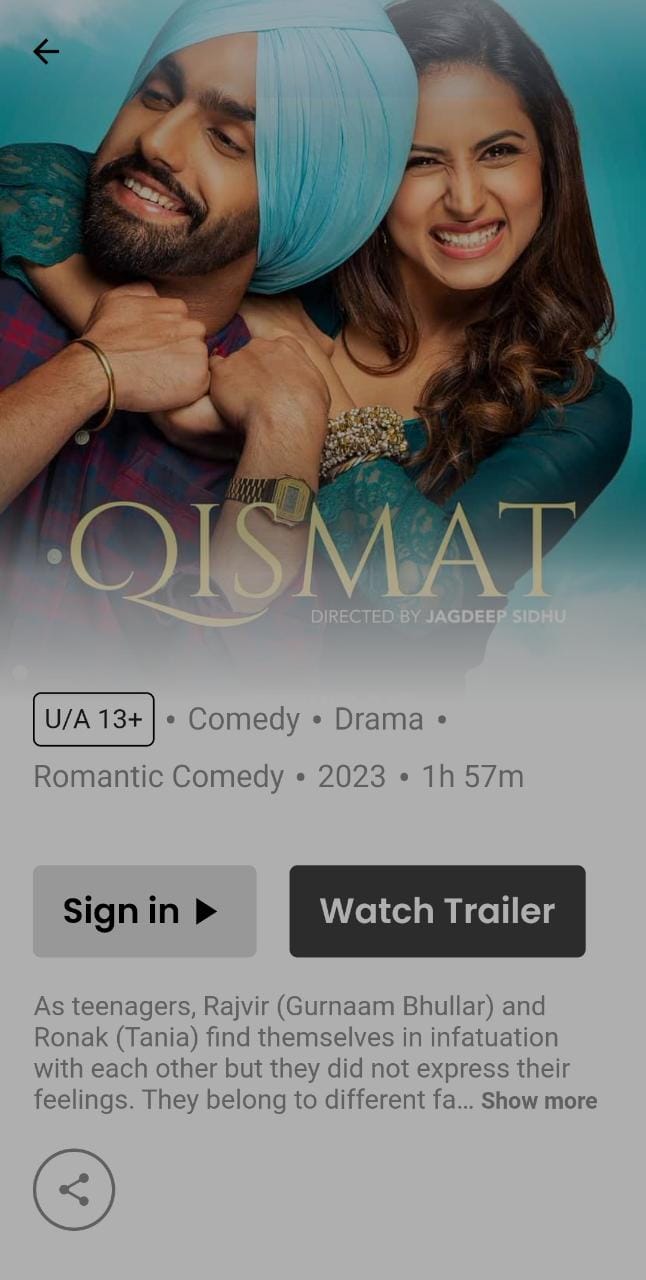The height and width of the screenshot is (1280, 646).
Task: Expand description with Show more
Action: click(x=539, y=1101)
